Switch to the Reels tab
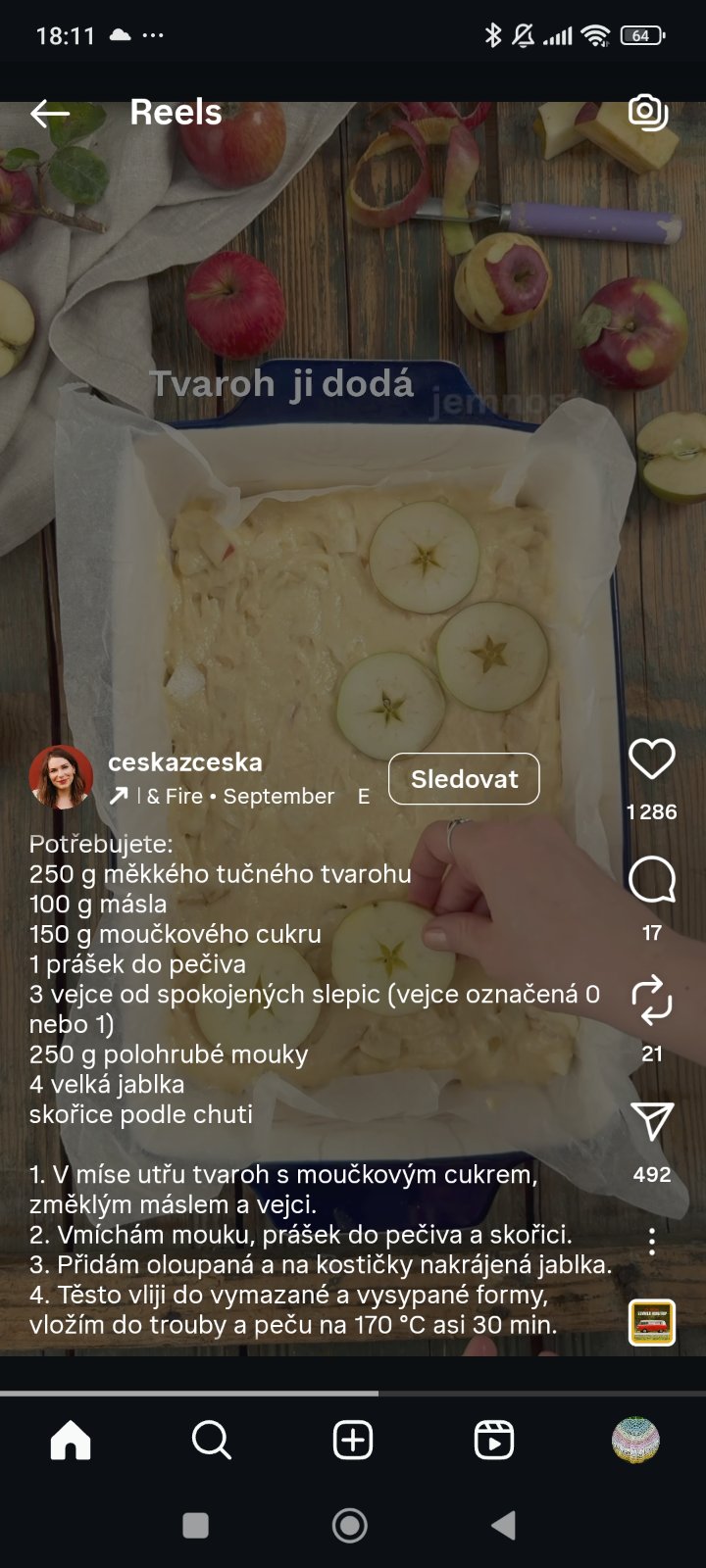The width and height of the screenshot is (706, 1568). click(x=493, y=1441)
